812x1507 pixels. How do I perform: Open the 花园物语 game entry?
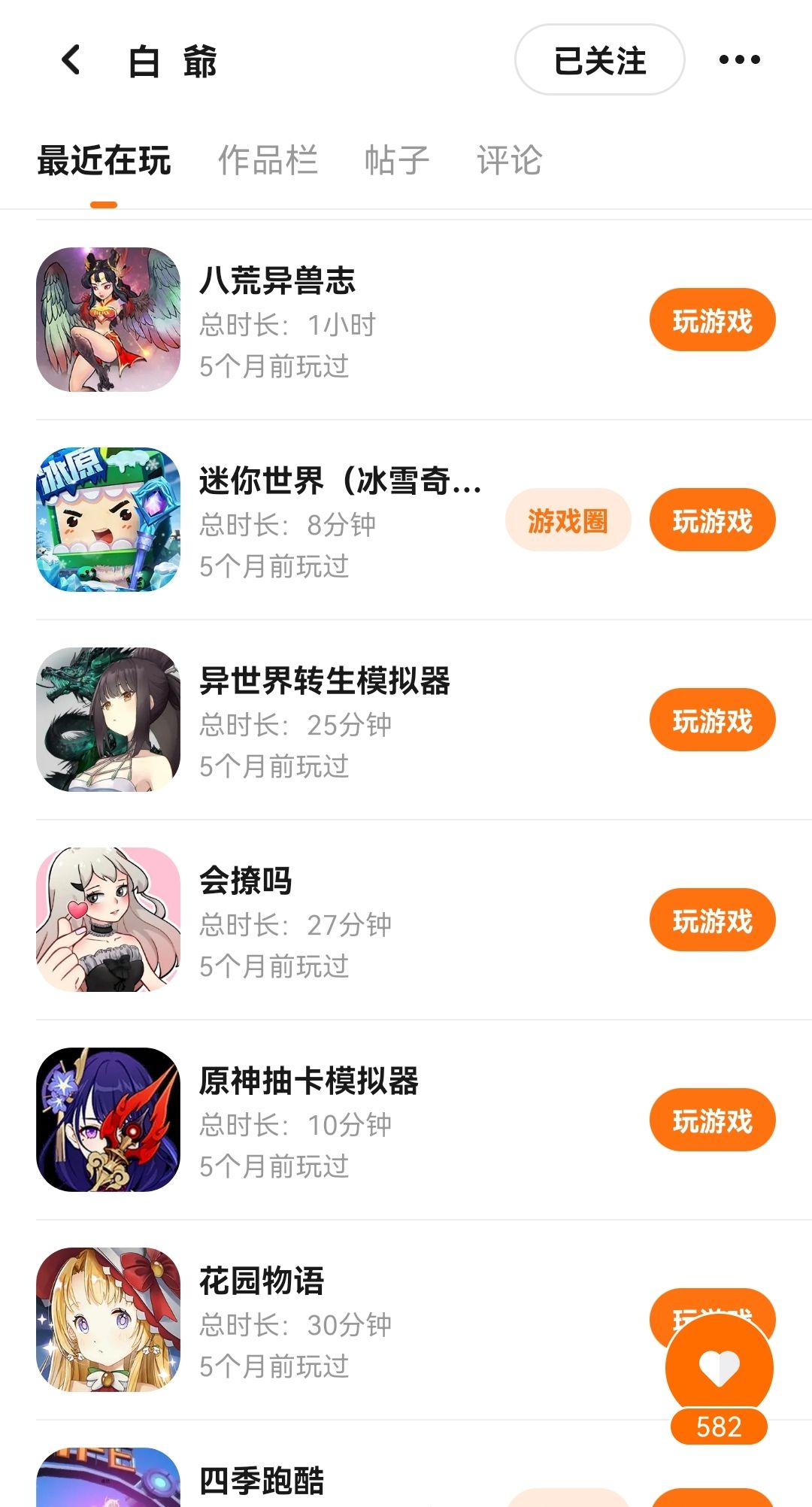(262, 1281)
